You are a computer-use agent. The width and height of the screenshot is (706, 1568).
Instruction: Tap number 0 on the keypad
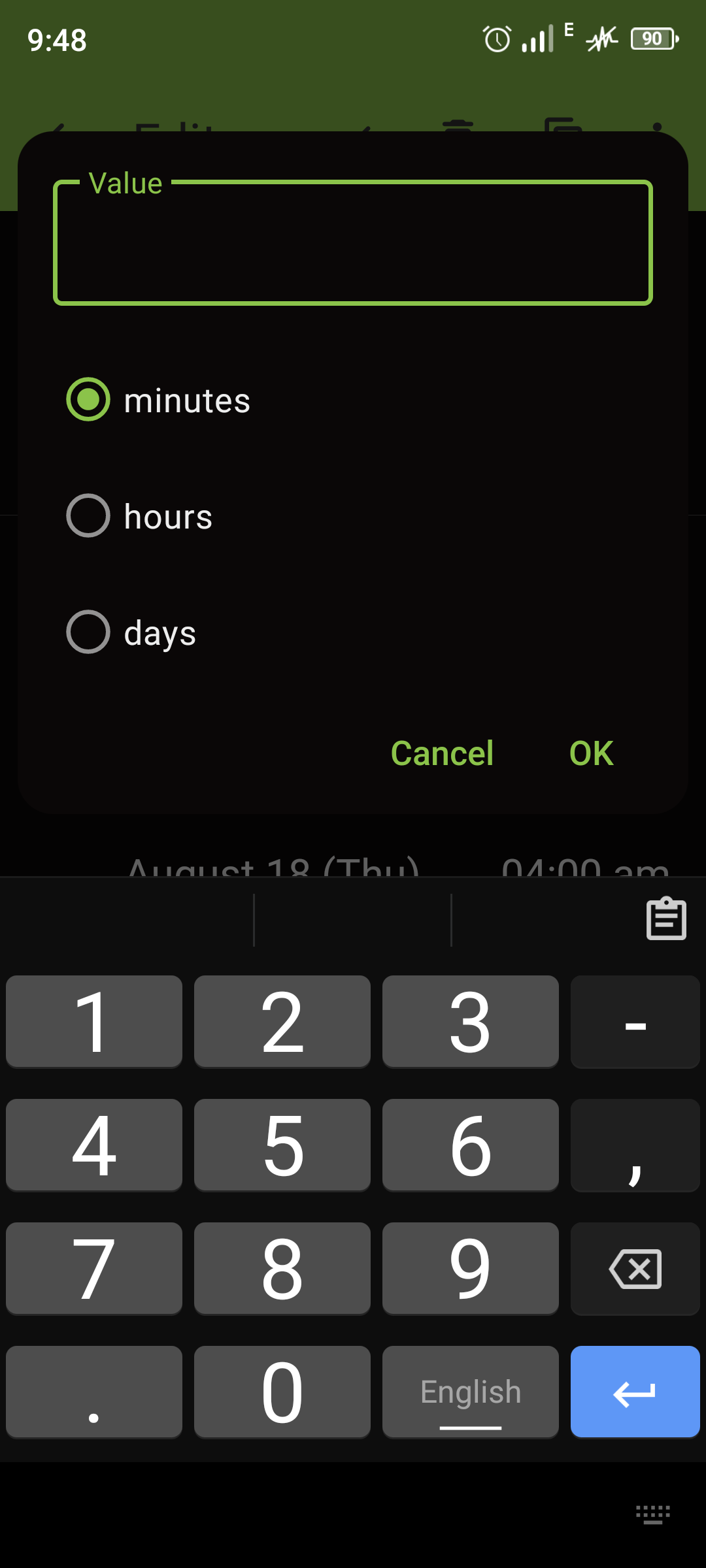(x=282, y=1392)
